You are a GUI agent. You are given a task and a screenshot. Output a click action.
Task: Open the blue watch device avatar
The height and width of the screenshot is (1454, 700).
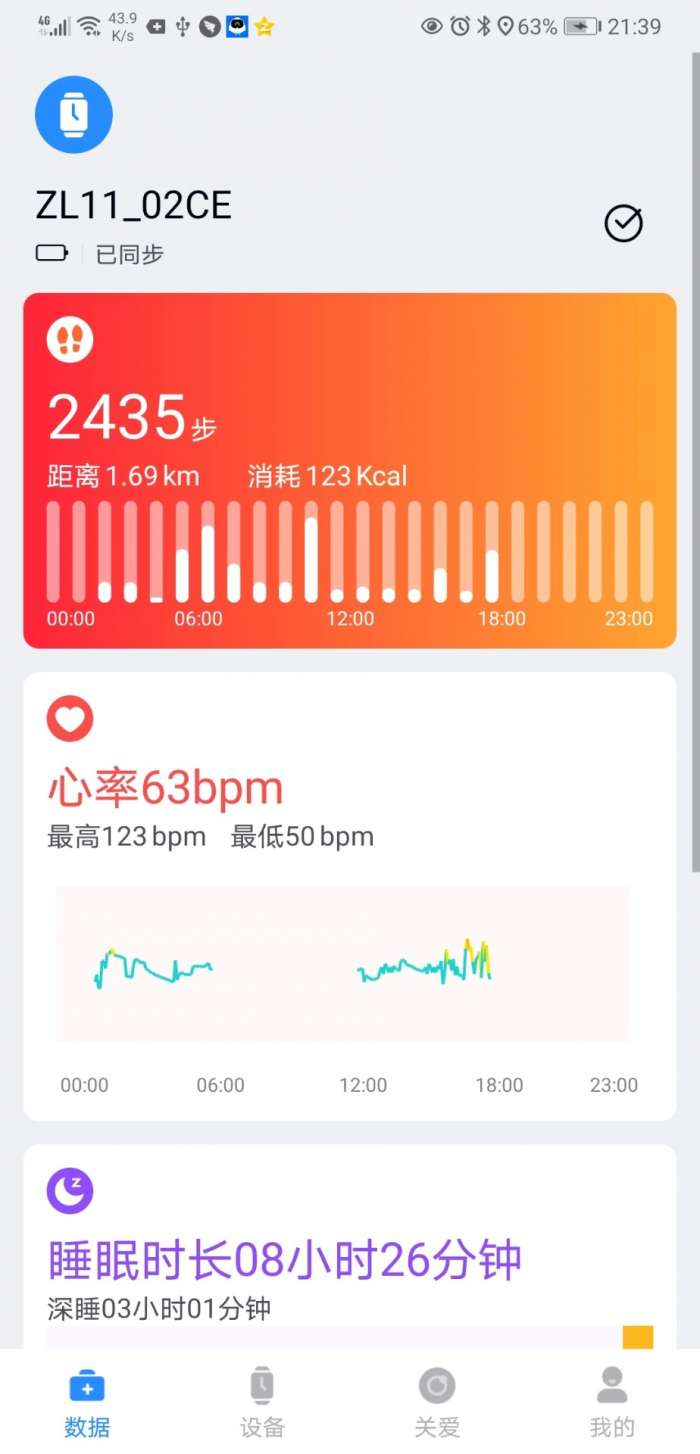(73, 115)
